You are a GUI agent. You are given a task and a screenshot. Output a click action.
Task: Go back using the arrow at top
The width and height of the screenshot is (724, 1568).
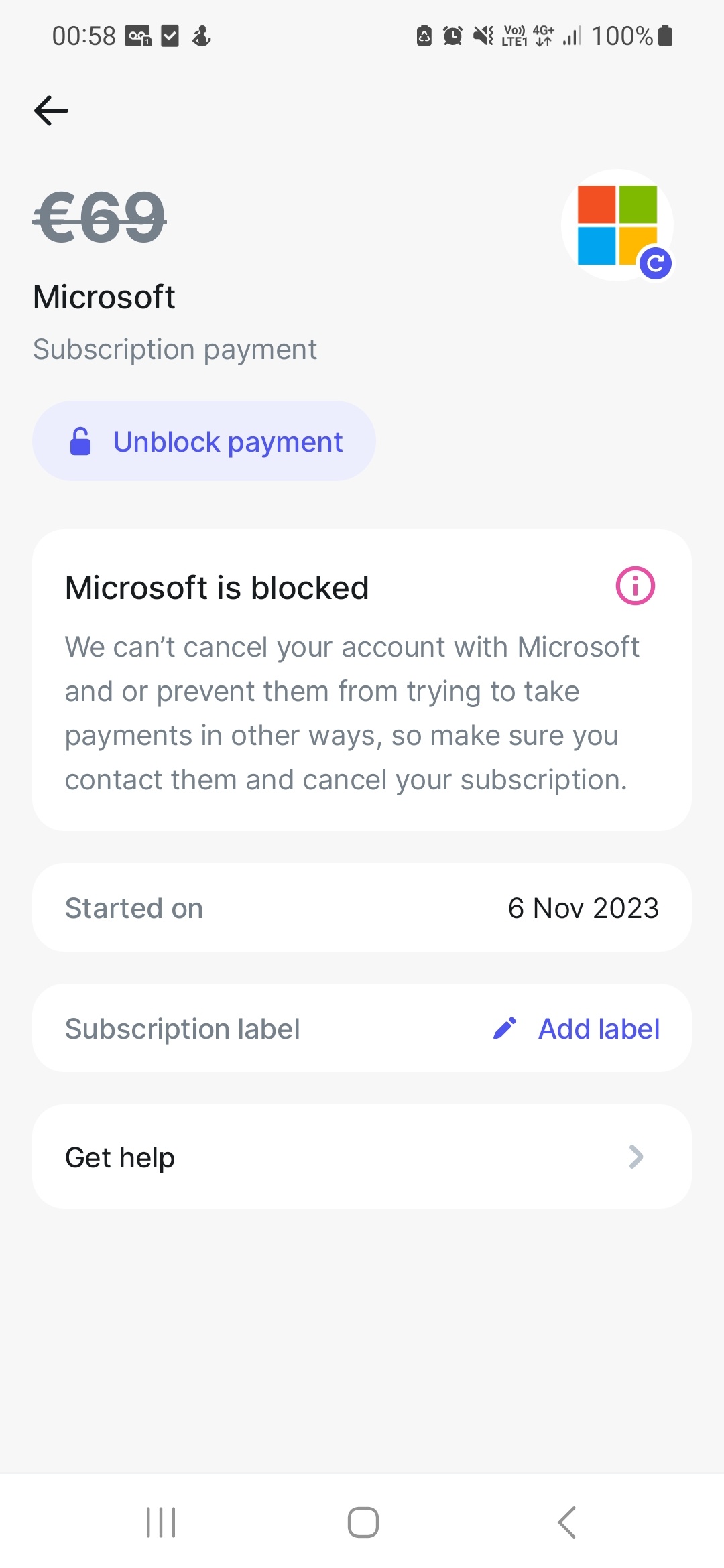[51, 111]
